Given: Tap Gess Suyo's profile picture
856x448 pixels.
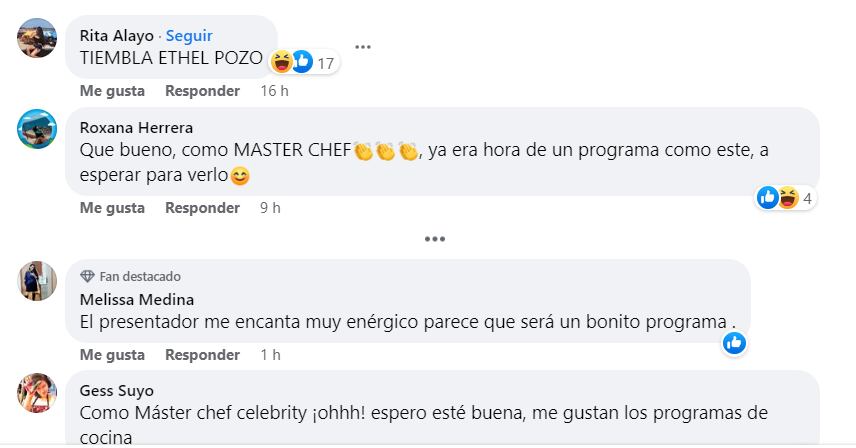Looking at the screenshot, I should (x=38, y=392).
